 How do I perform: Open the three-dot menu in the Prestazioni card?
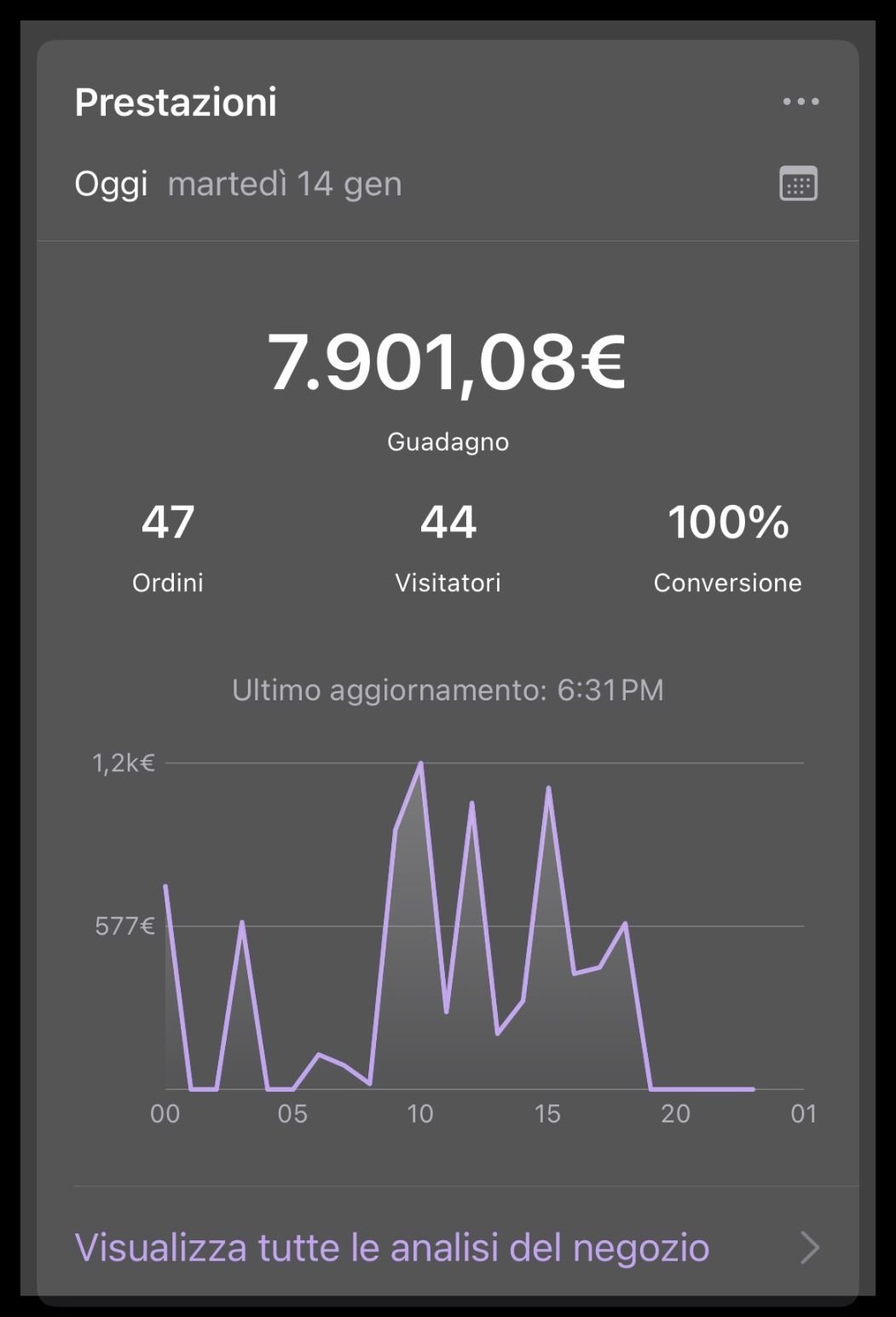pyautogui.click(x=801, y=102)
